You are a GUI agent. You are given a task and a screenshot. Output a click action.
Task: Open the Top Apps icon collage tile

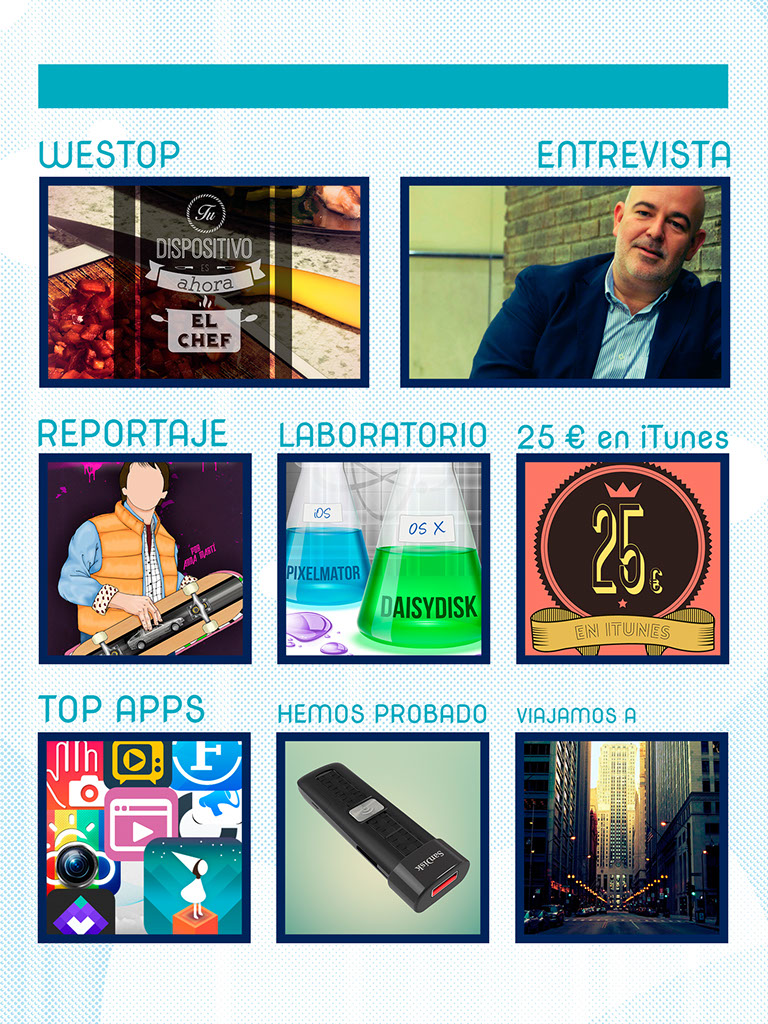144,837
